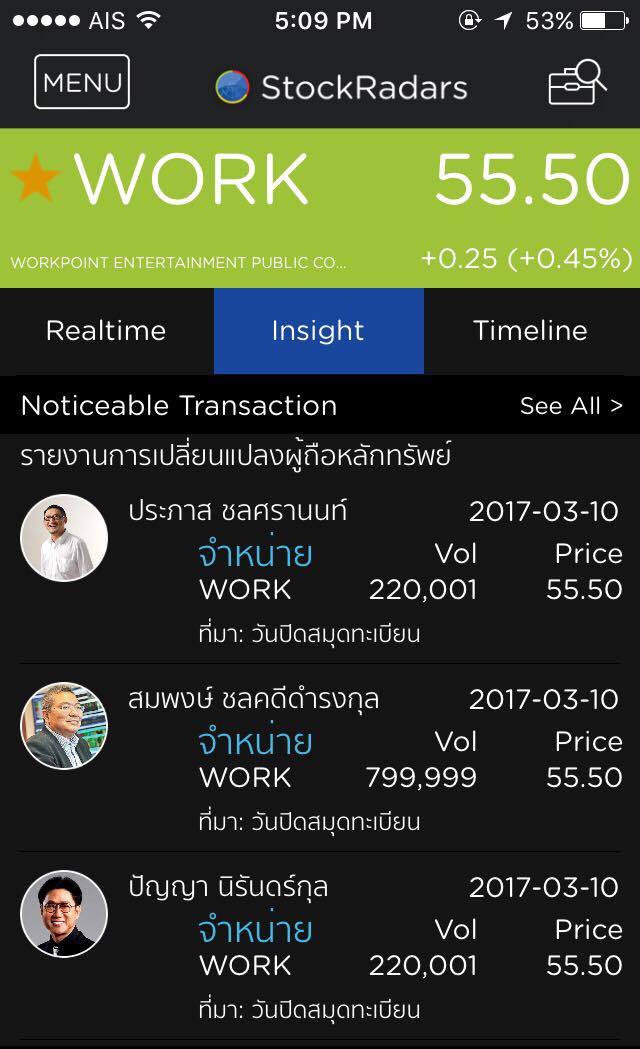Screen dimensions: 640x1049
Task: Open ปัญญา นิรันดร์กุล transaction row
Action: pos(320,947)
